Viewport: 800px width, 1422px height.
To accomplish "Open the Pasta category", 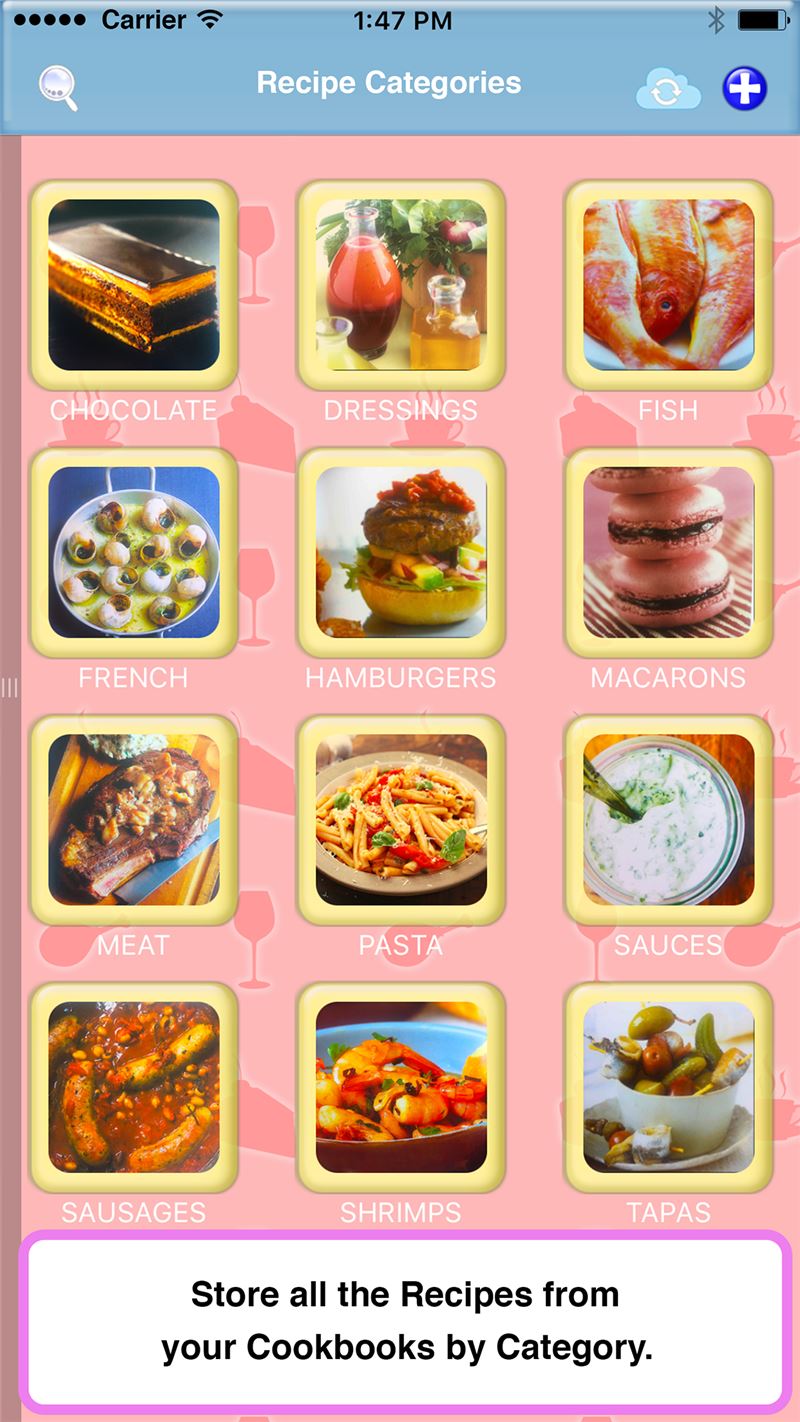I will point(401,820).
